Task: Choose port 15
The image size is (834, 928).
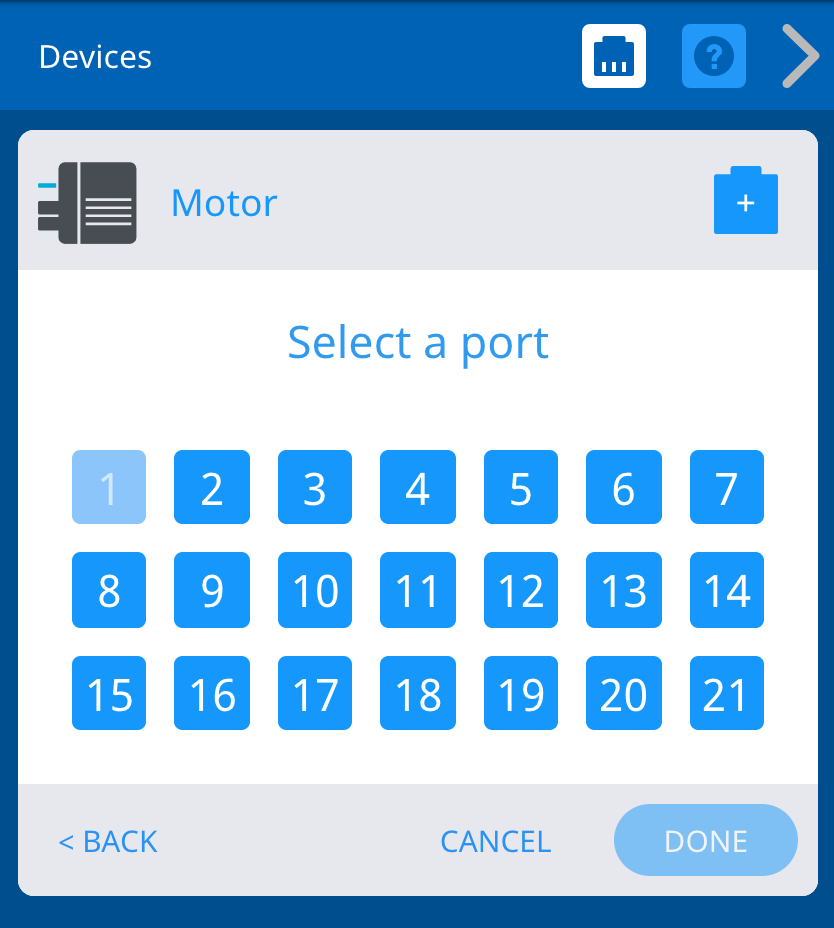Action: point(109,693)
